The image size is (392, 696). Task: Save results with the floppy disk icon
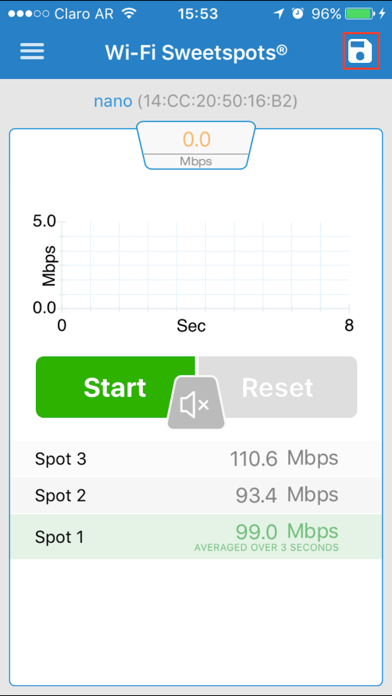pyautogui.click(x=360, y=51)
